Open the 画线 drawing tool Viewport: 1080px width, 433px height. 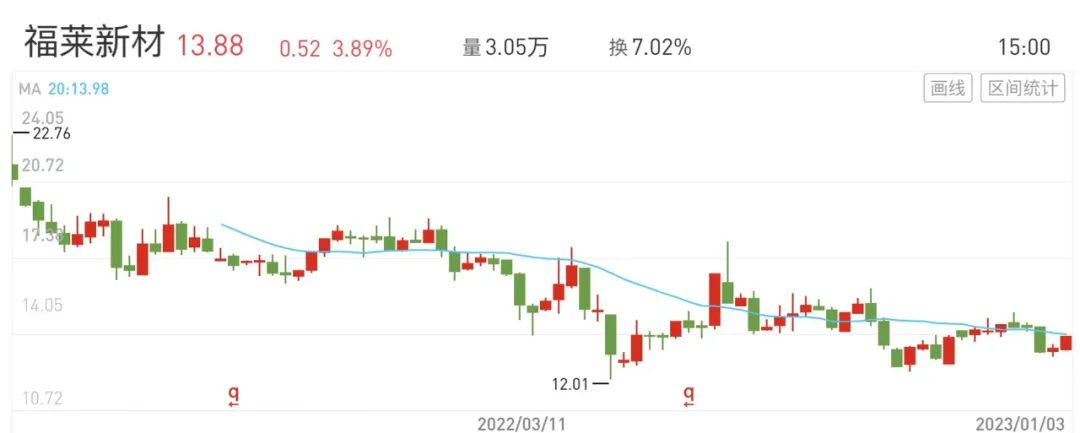[x=947, y=88]
